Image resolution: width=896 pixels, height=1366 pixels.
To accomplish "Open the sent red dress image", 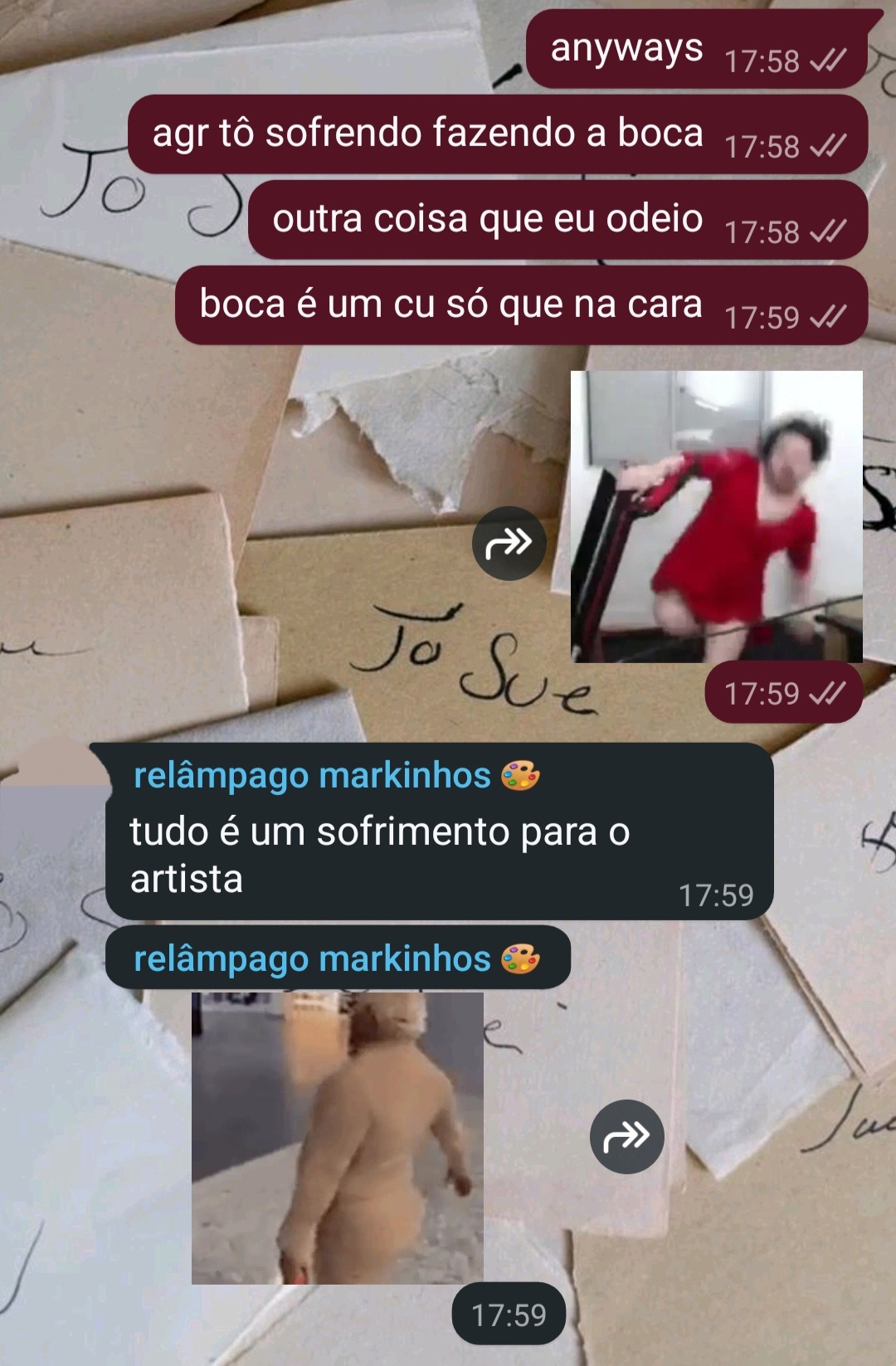I will pyautogui.click(x=716, y=516).
